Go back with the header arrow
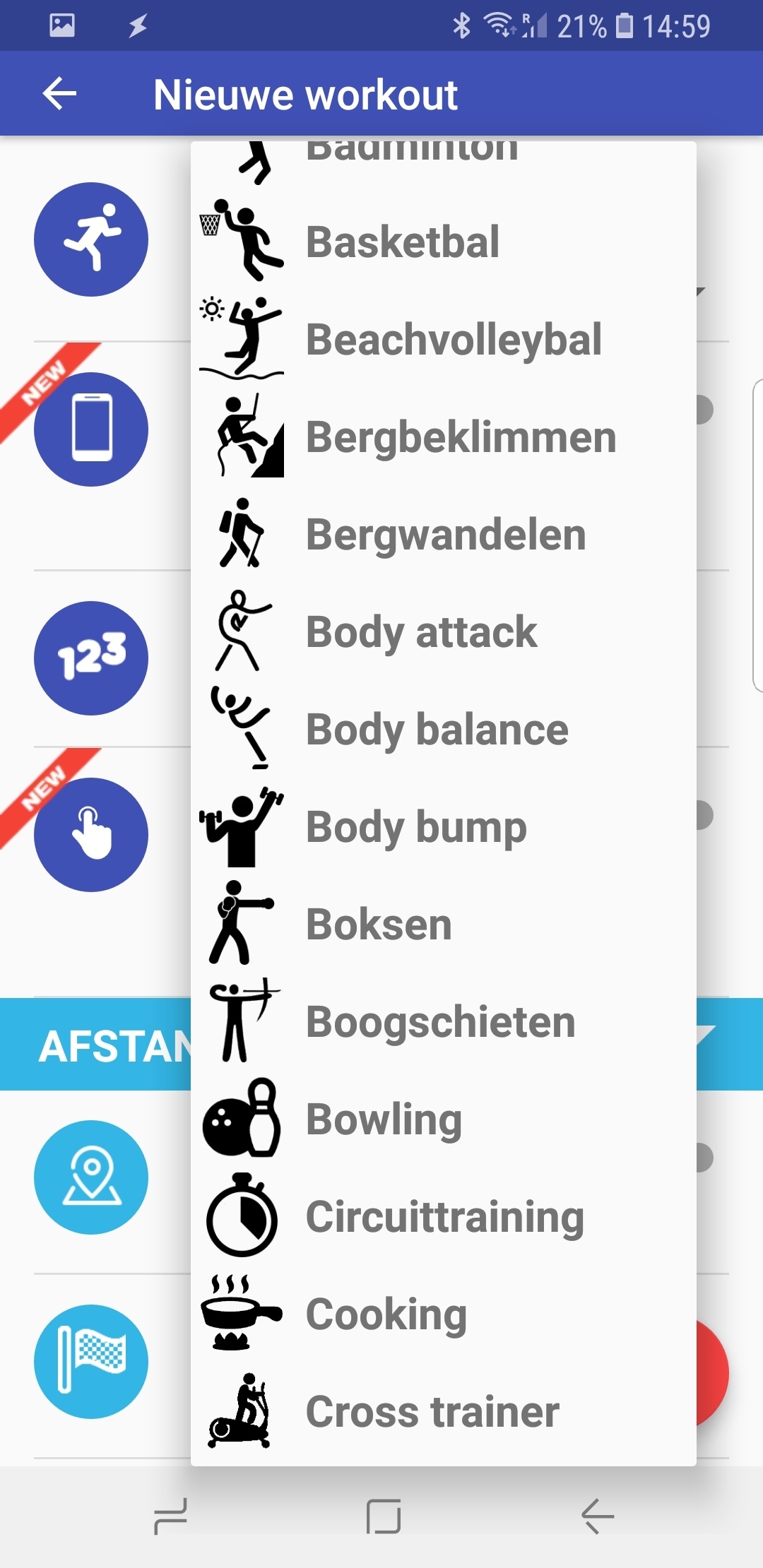This screenshot has width=763, height=1568. [x=59, y=94]
